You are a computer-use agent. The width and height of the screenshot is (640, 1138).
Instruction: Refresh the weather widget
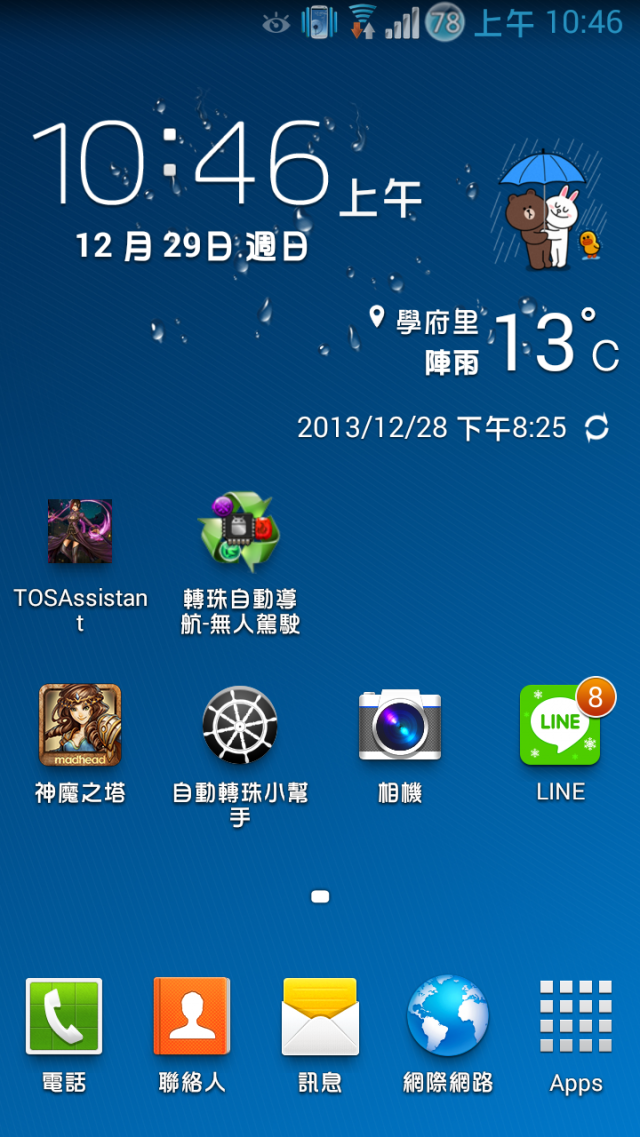point(596,428)
